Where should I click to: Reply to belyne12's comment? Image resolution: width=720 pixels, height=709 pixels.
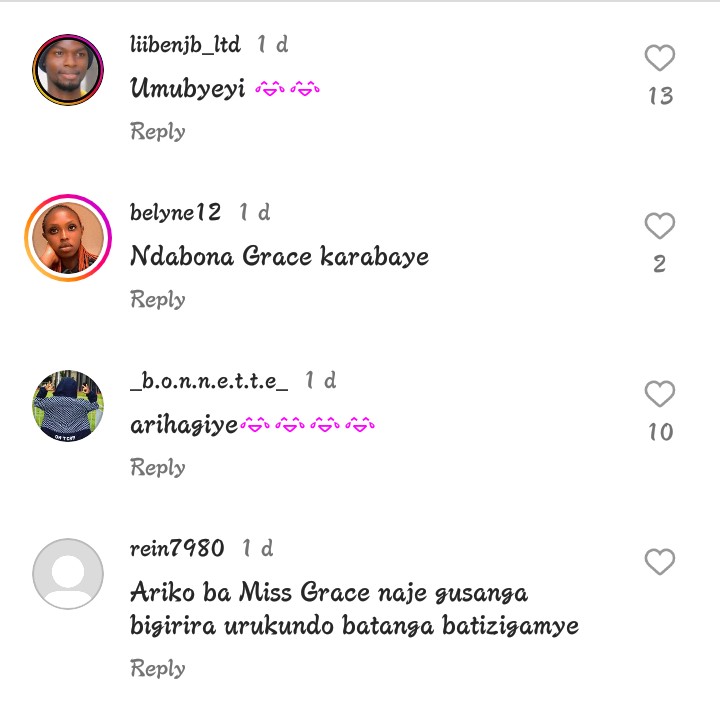pyautogui.click(x=158, y=299)
